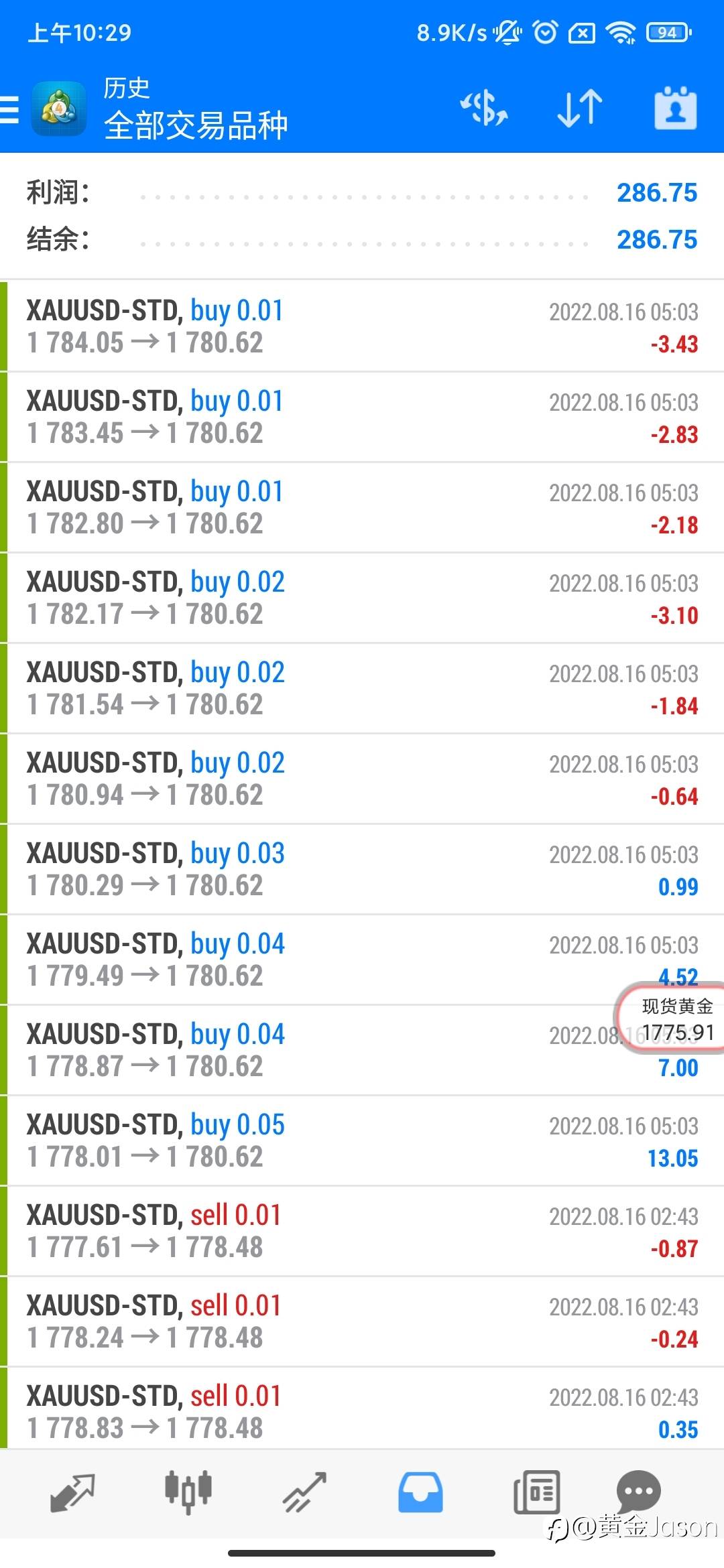Open the buy 0.02 trade at 1 782.17
The width and height of the screenshot is (724, 1568).
(362, 598)
